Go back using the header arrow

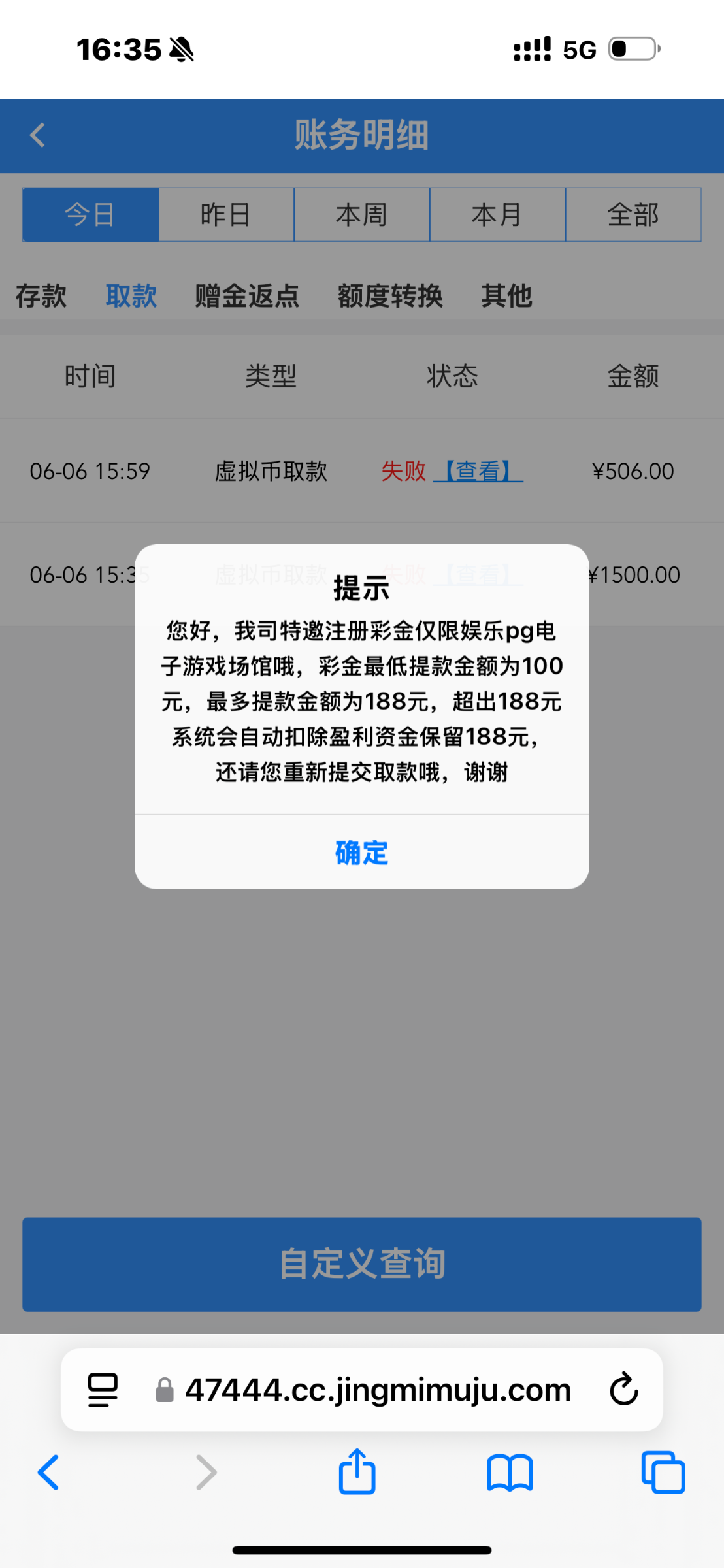click(38, 136)
